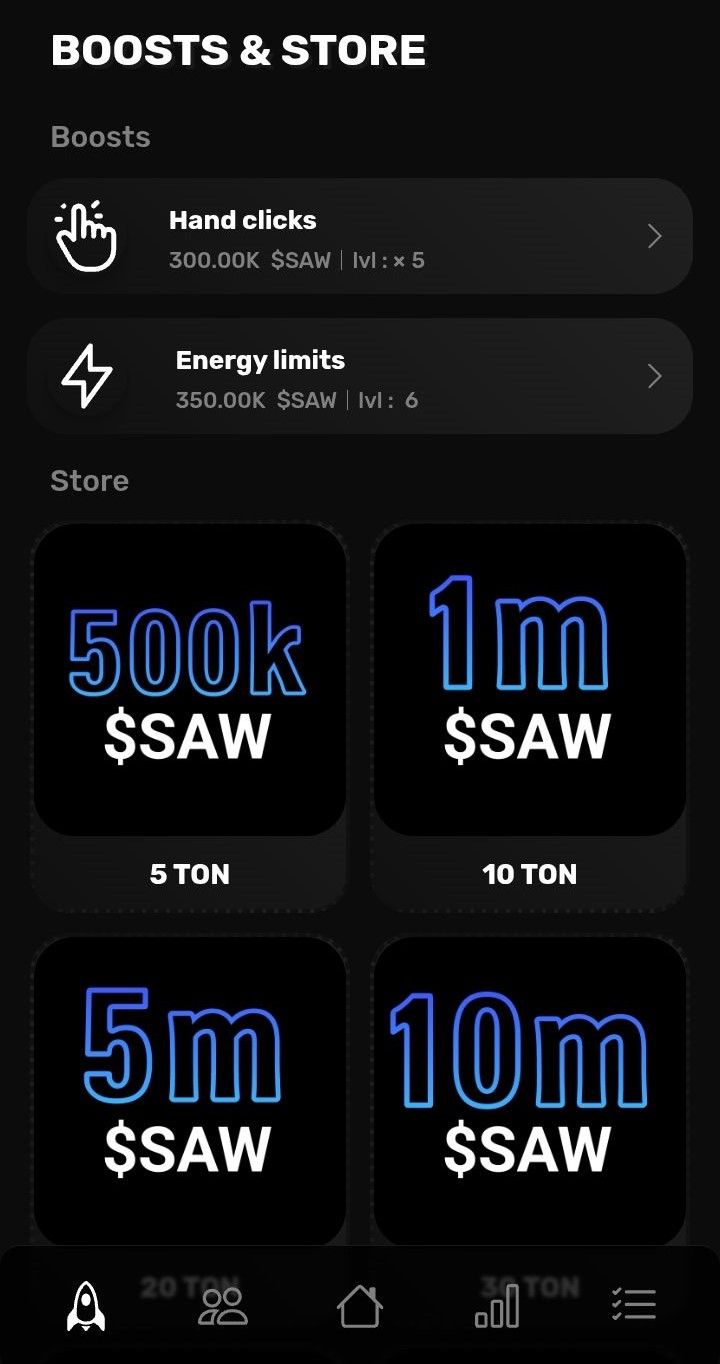Expand Hand clicks via its chevron arrow

click(654, 237)
